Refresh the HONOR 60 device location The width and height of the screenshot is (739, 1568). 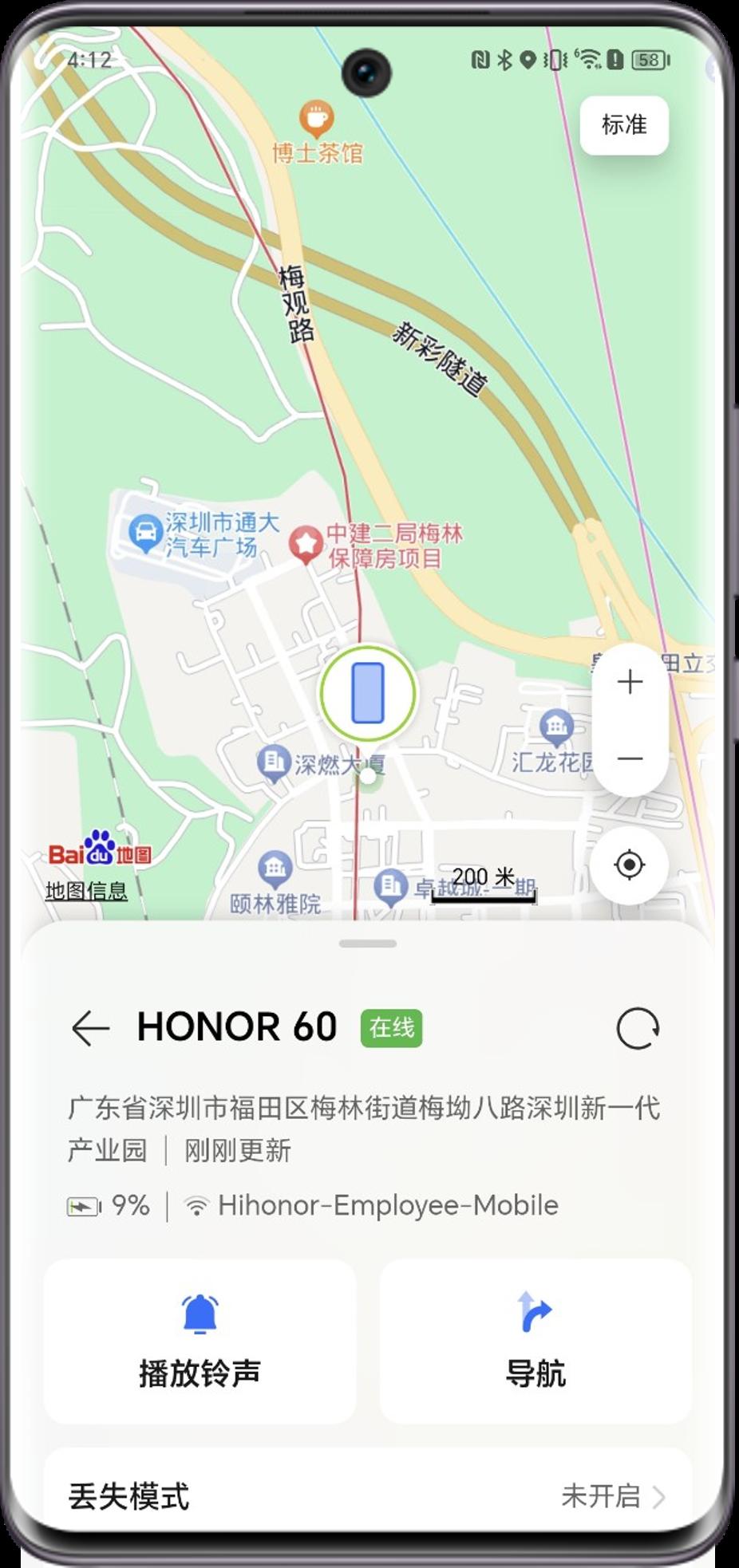coord(638,1029)
